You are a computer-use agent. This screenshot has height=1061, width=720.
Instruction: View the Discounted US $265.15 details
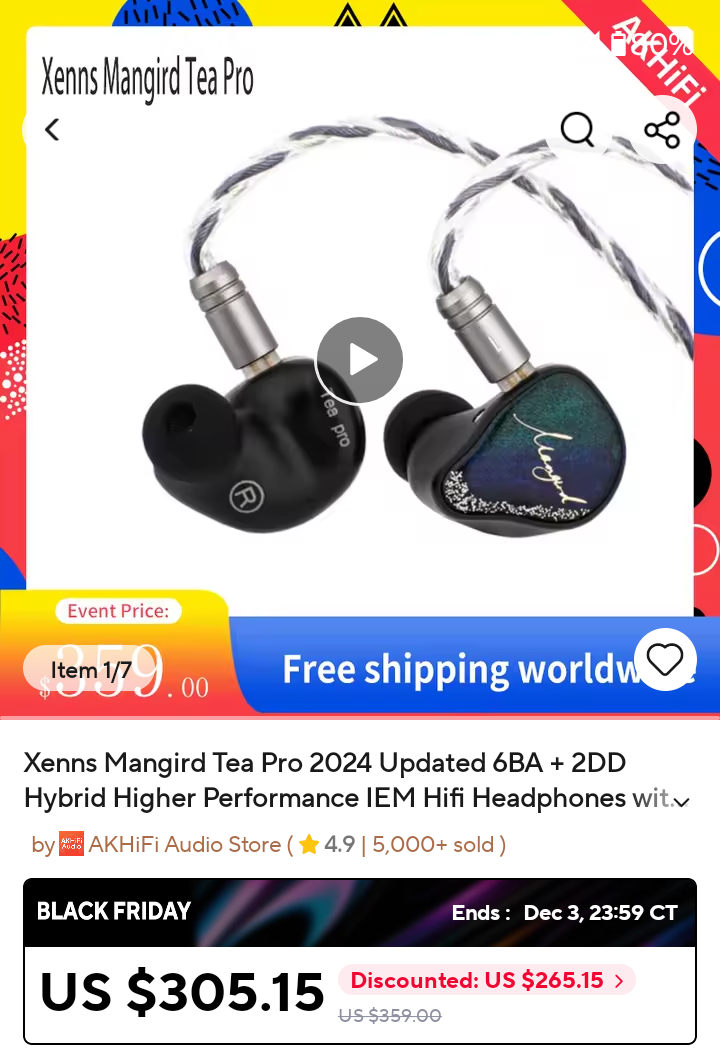(487, 981)
